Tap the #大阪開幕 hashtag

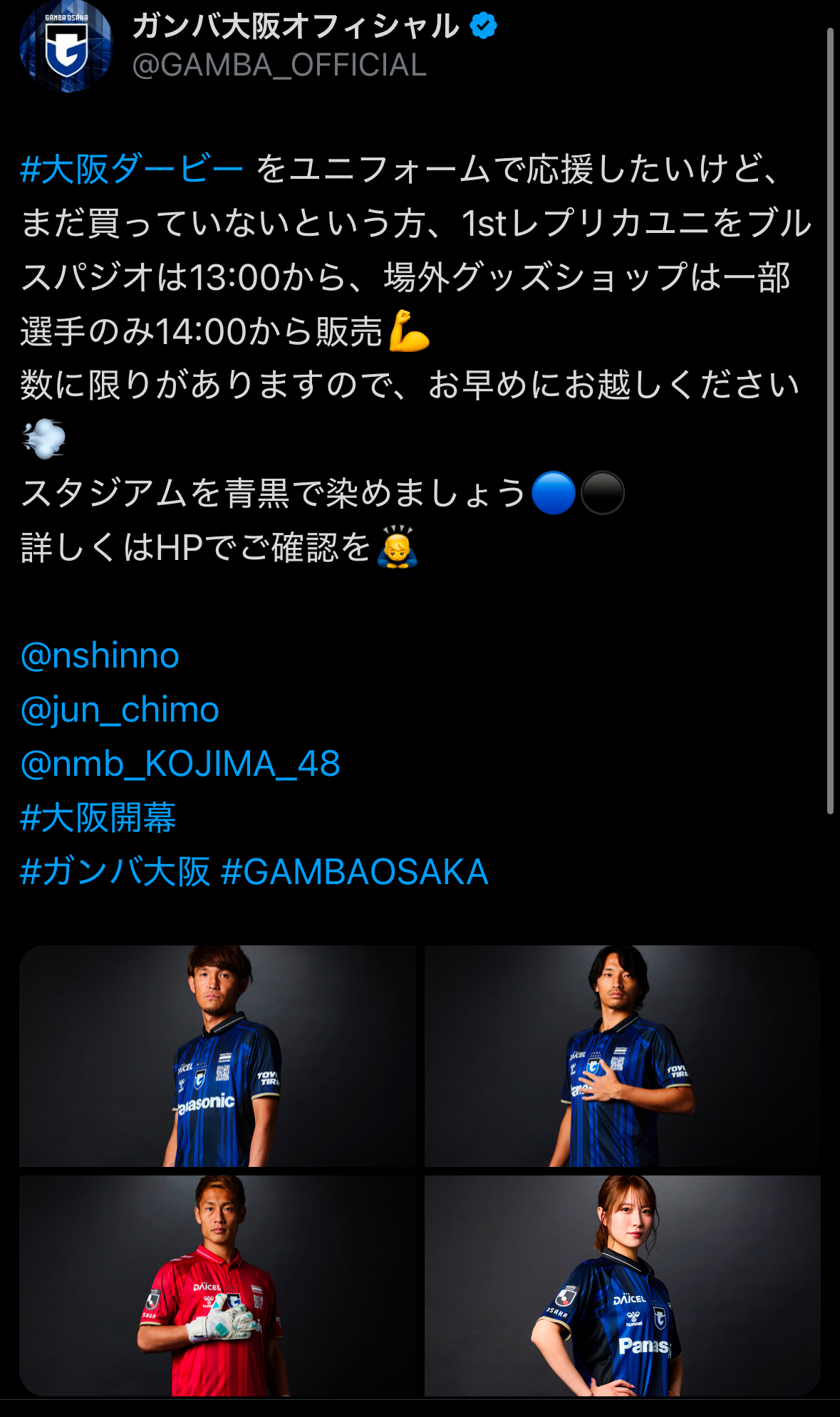pyautogui.click(x=98, y=818)
